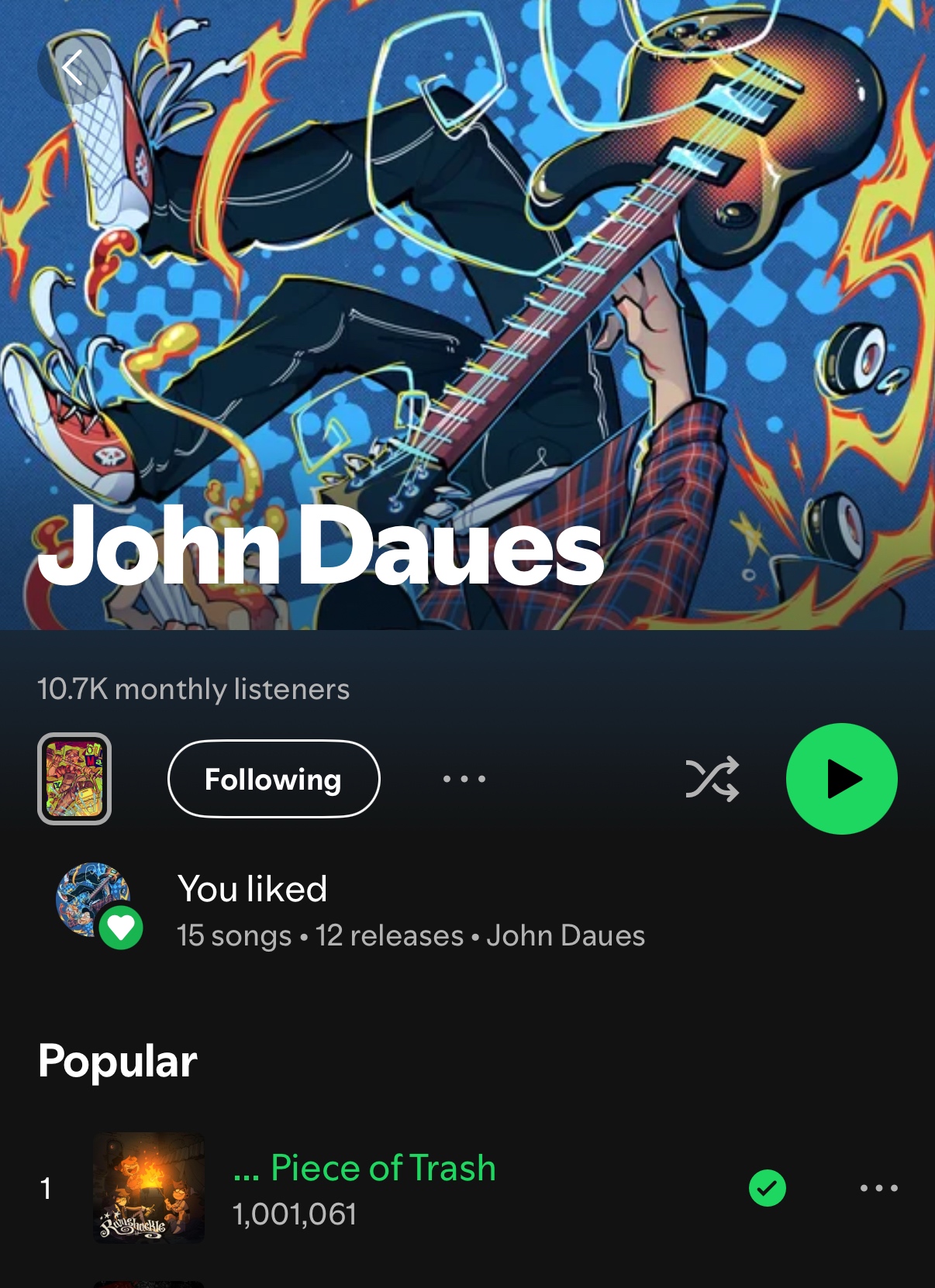
Task: Tap the Following button
Action: tap(273, 779)
